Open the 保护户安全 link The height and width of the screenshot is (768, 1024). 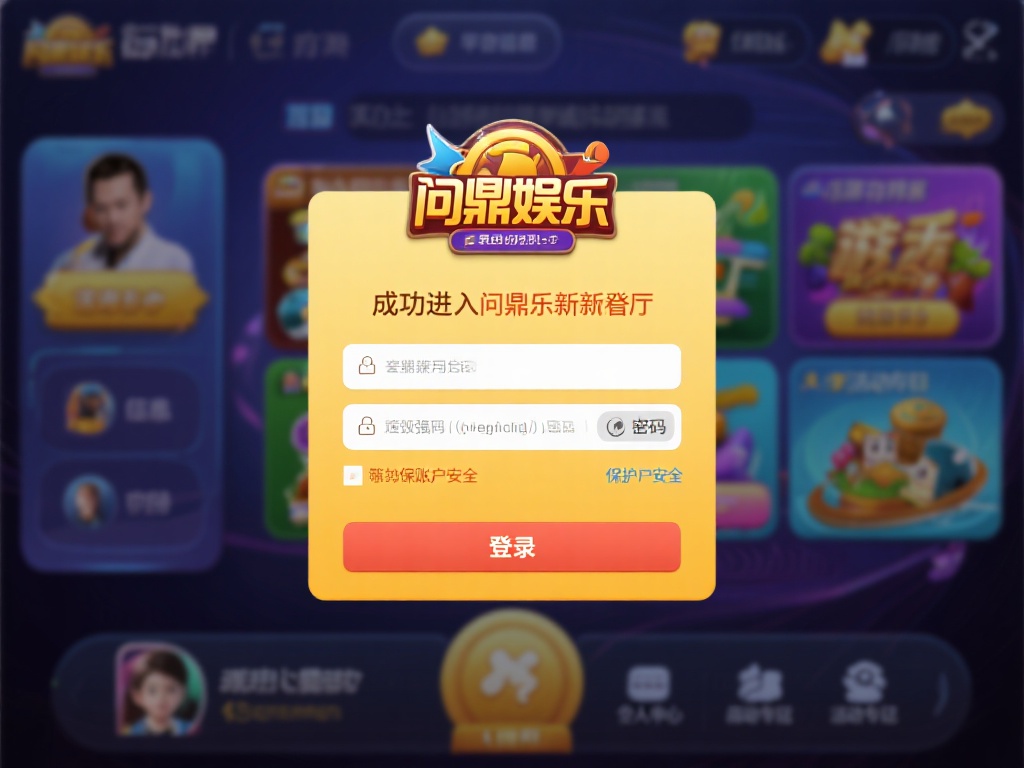(644, 476)
